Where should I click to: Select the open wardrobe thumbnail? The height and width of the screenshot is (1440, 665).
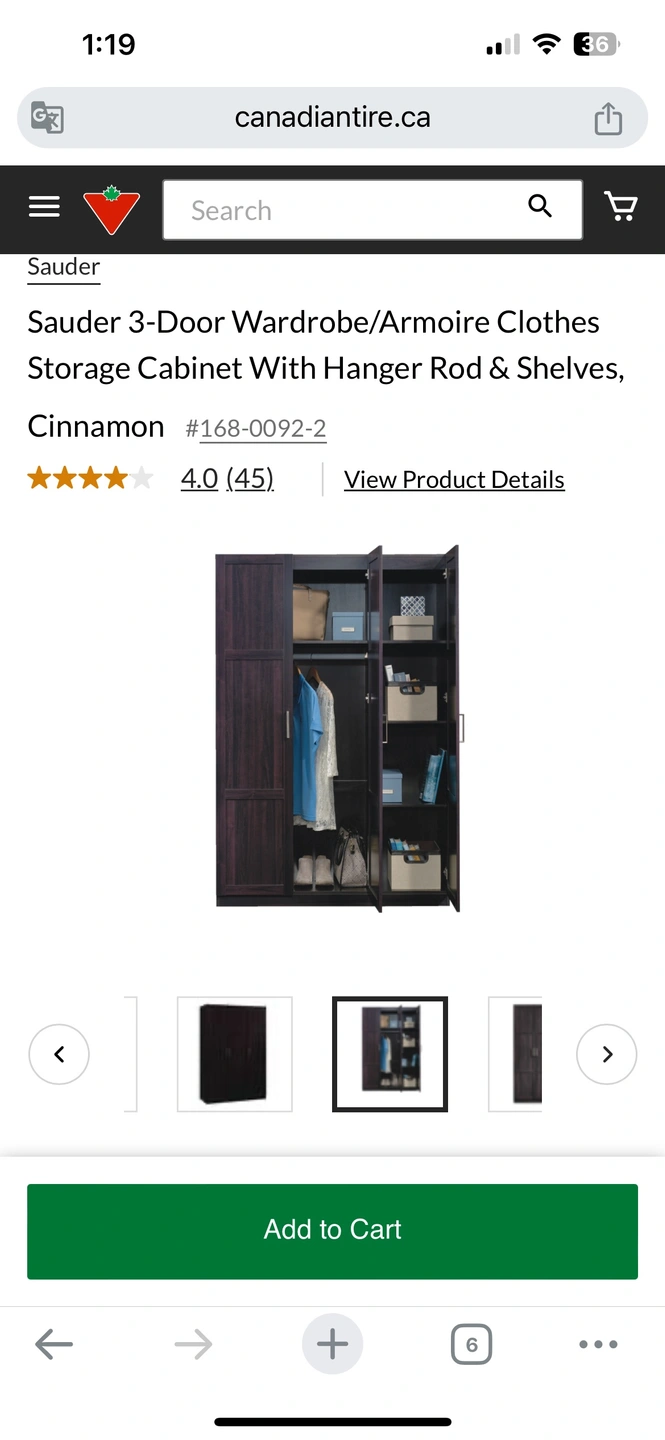click(x=390, y=1054)
